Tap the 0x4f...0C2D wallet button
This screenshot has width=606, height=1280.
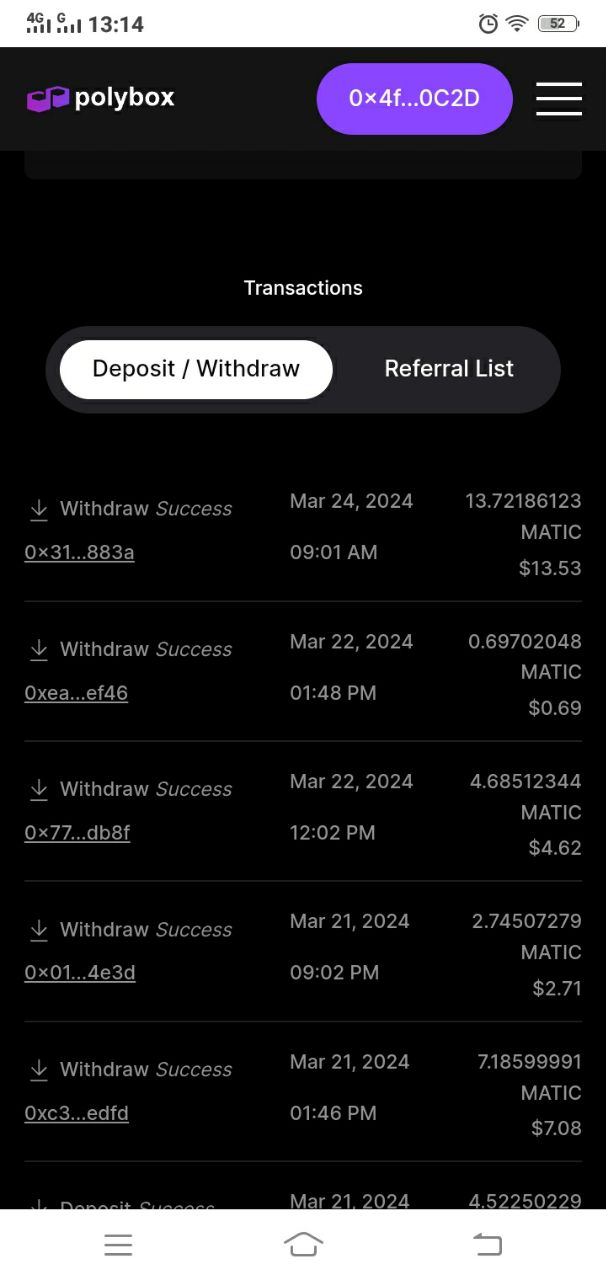pos(414,98)
